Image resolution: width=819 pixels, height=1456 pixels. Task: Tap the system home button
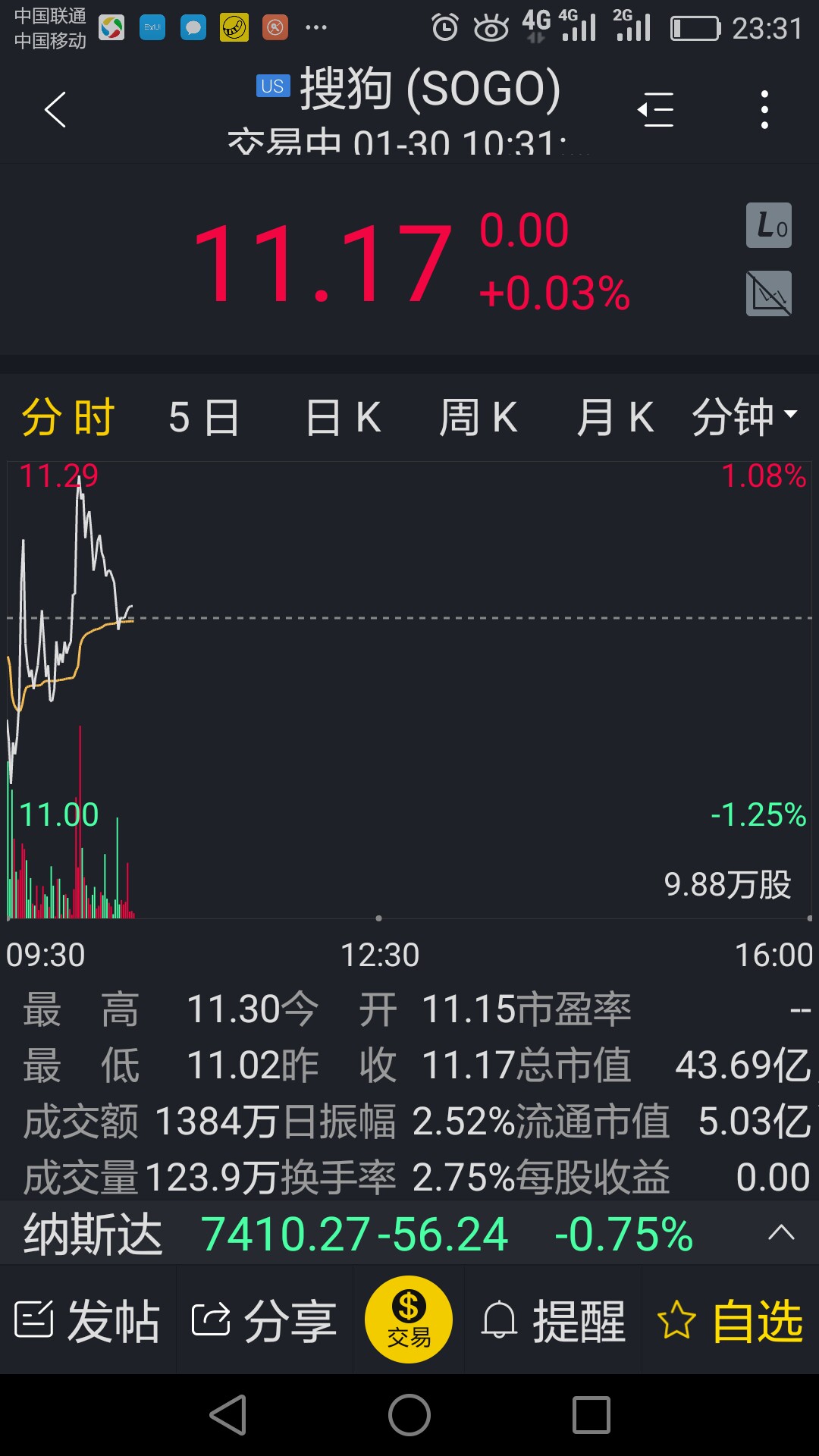pyautogui.click(x=409, y=1415)
